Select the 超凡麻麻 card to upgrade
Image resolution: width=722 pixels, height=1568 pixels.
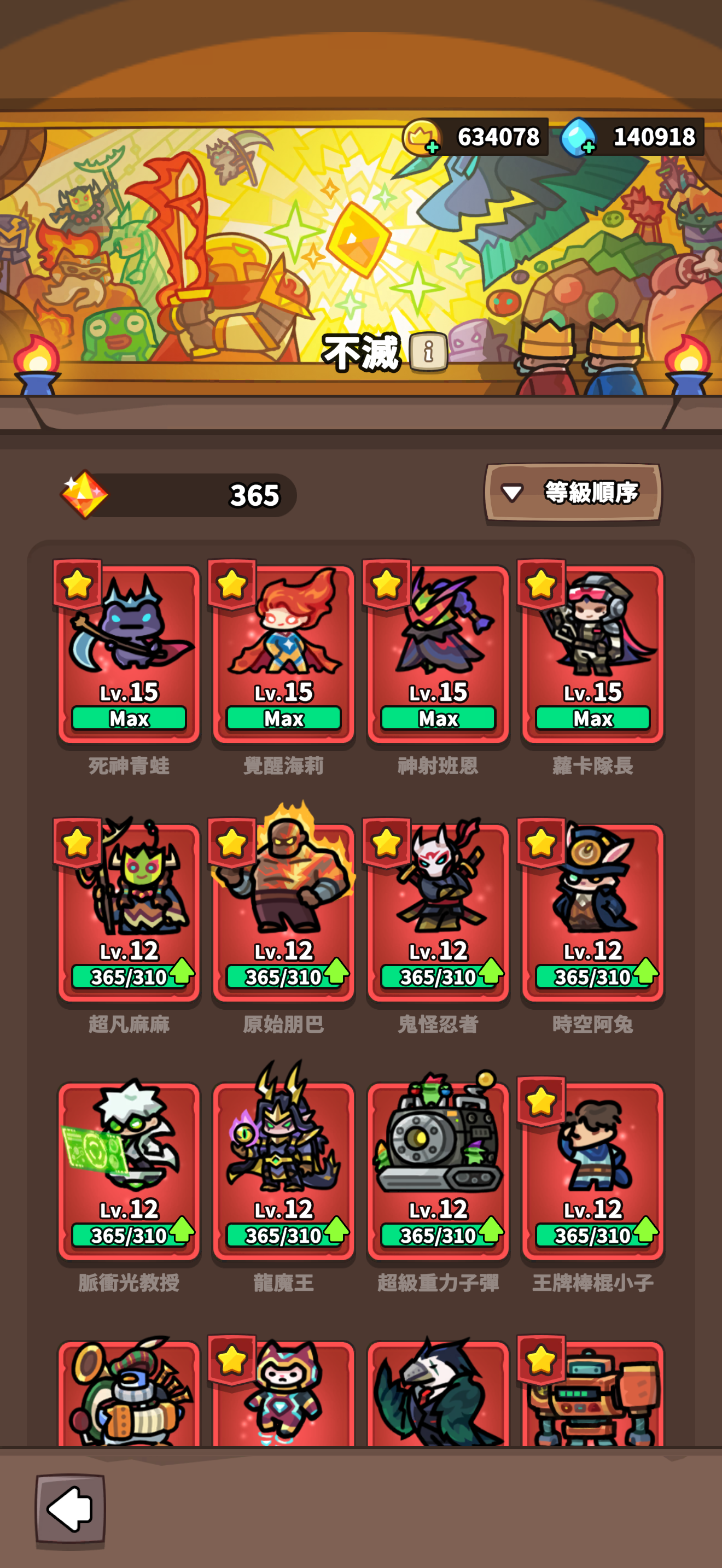pos(129,913)
